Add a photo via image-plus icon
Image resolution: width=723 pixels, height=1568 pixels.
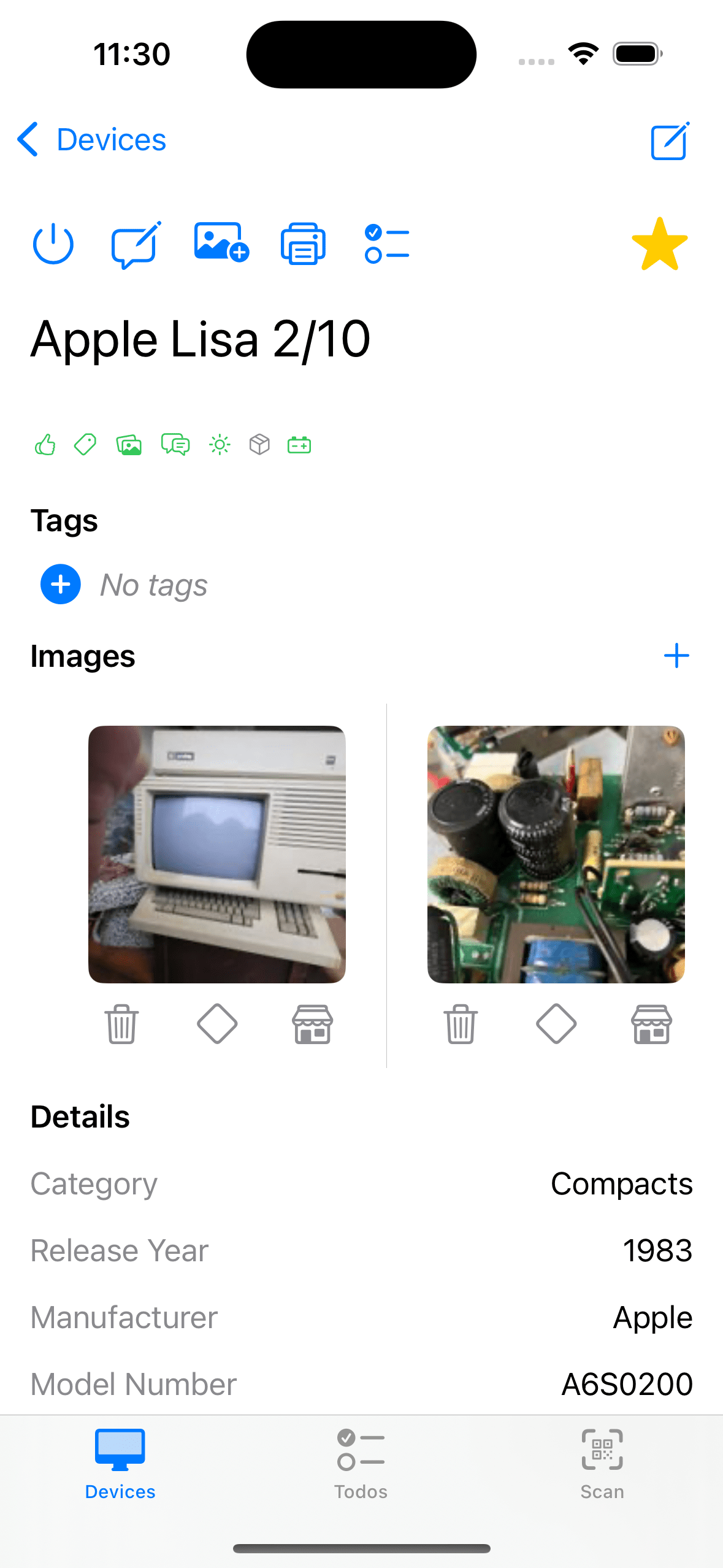pos(221,243)
